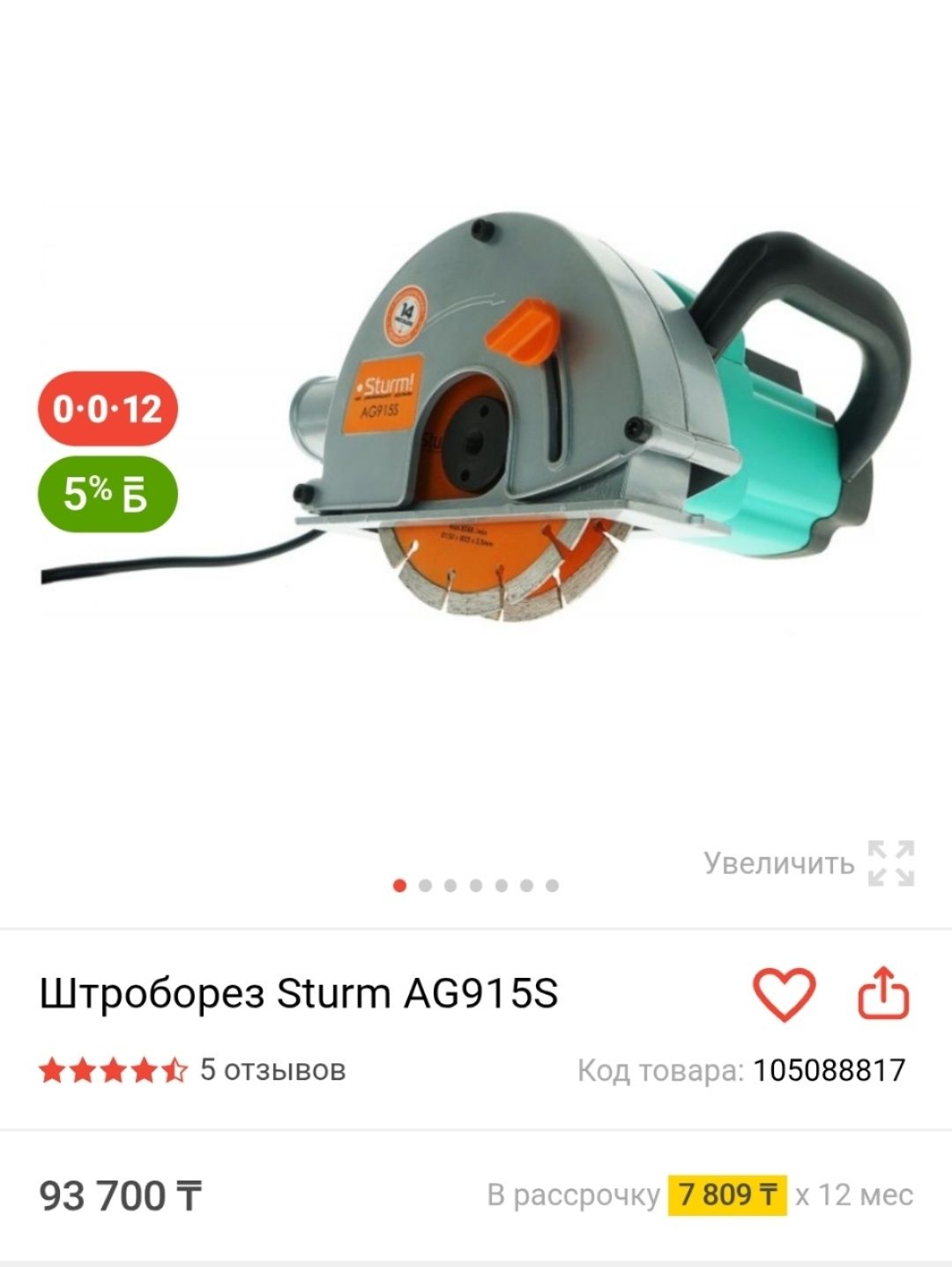This screenshot has width=952, height=1267.
Task: Tap Увеличить to enlarge the photo
Action: coord(808,863)
